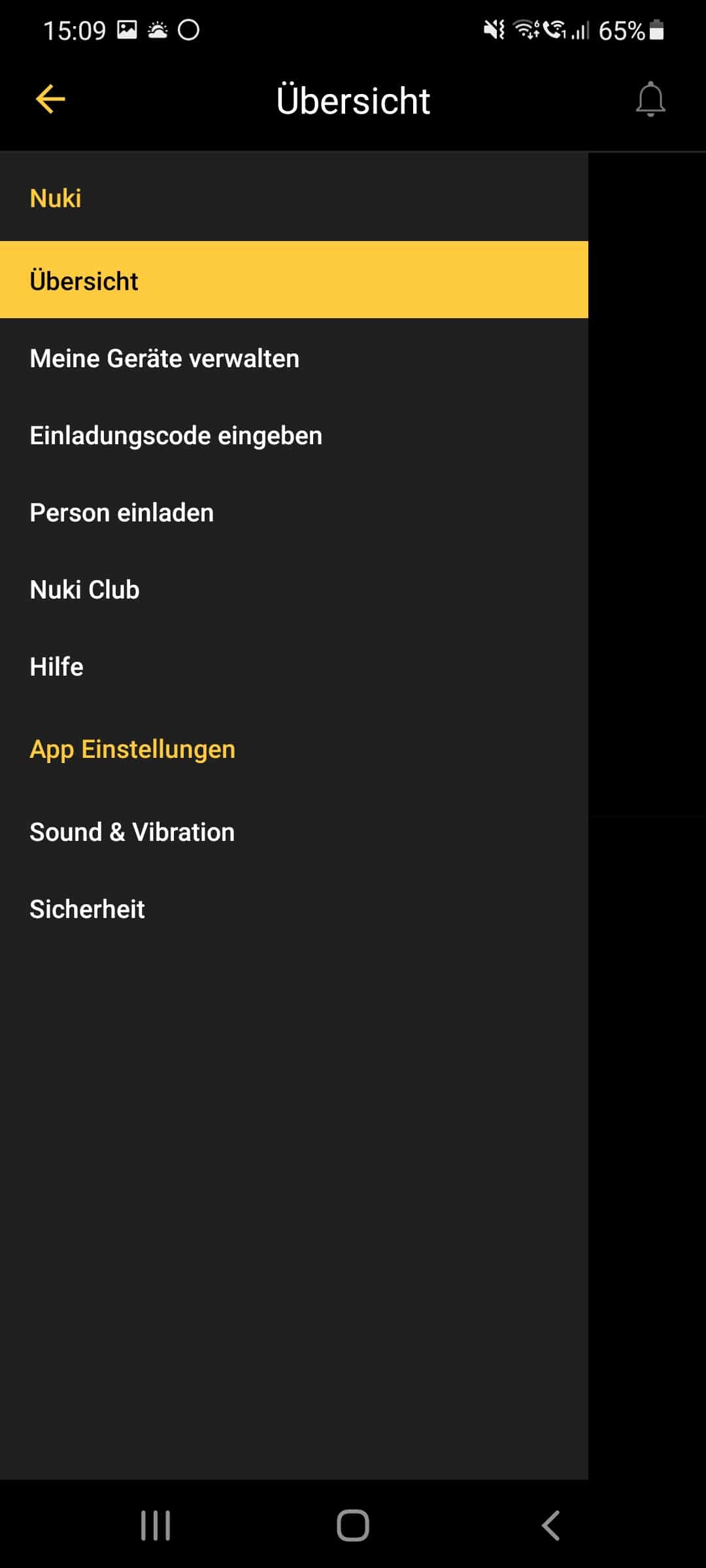Open the system recent apps button
This screenshot has width=706, height=1568.
pyautogui.click(x=156, y=1526)
